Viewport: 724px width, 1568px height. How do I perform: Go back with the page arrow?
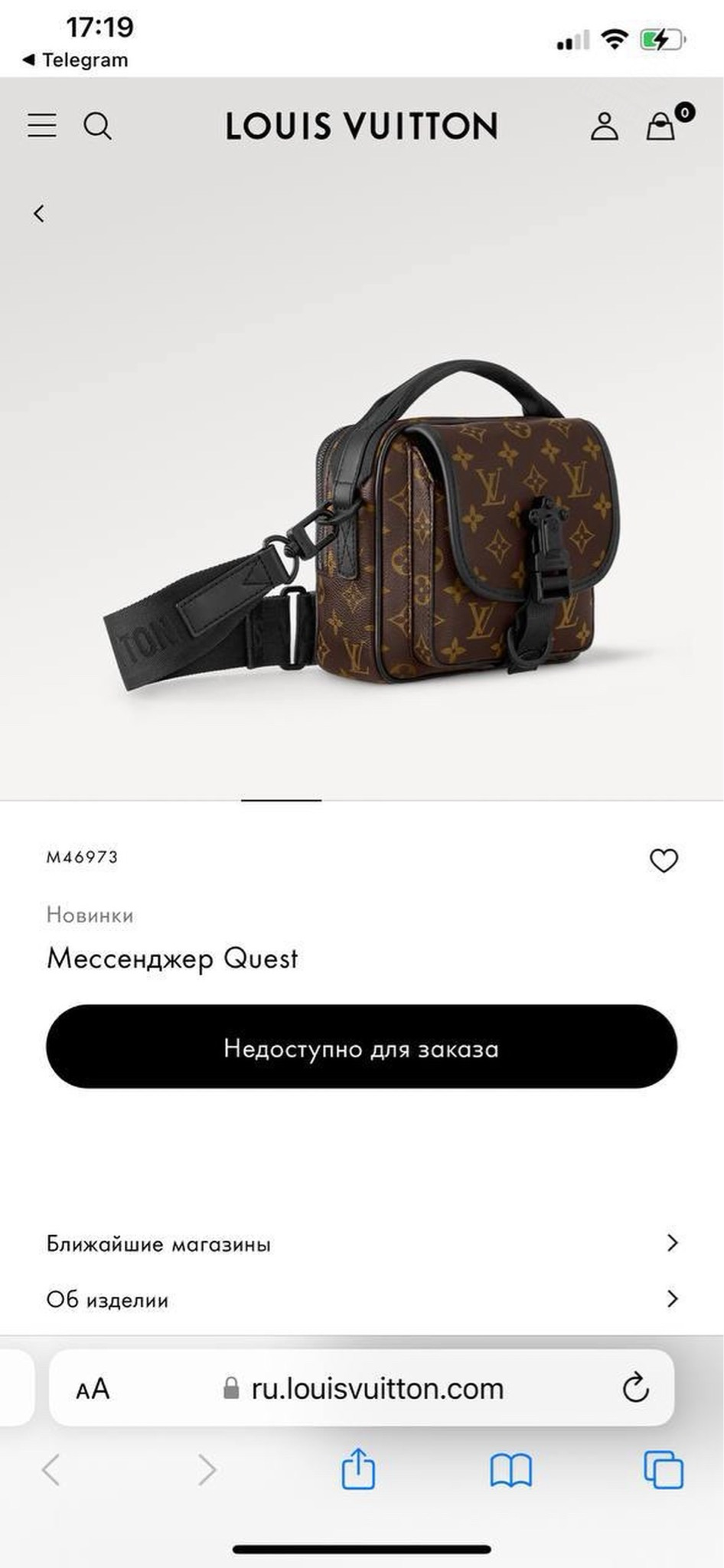(39, 214)
